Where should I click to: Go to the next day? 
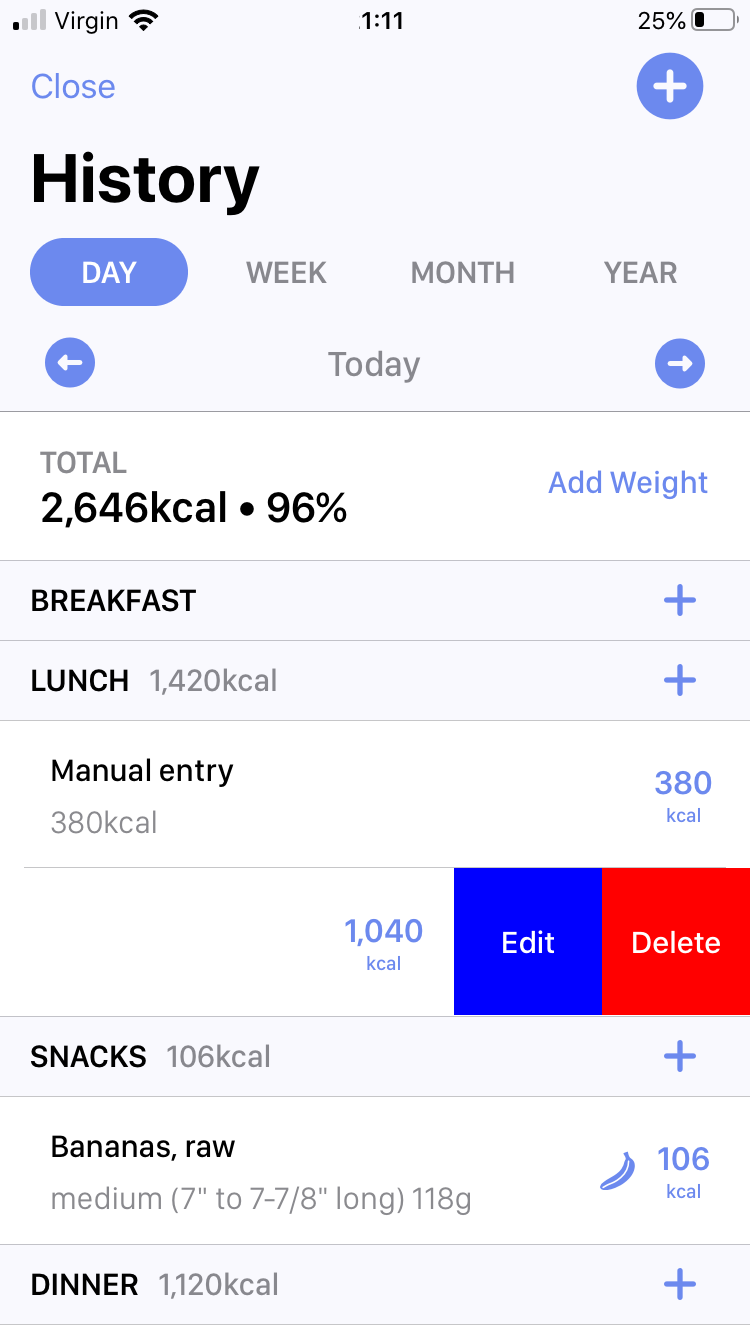[x=680, y=363]
